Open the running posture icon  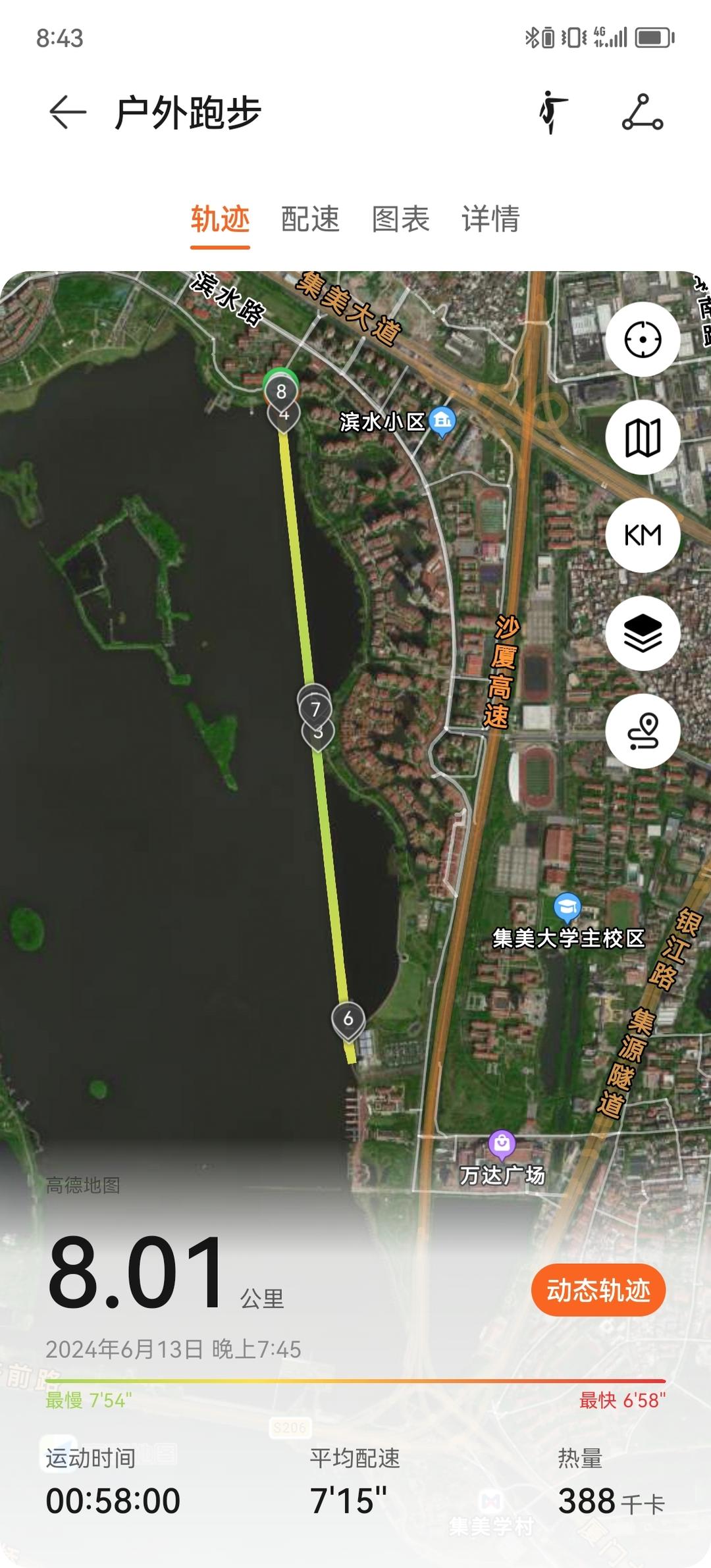click(x=552, y=113)
